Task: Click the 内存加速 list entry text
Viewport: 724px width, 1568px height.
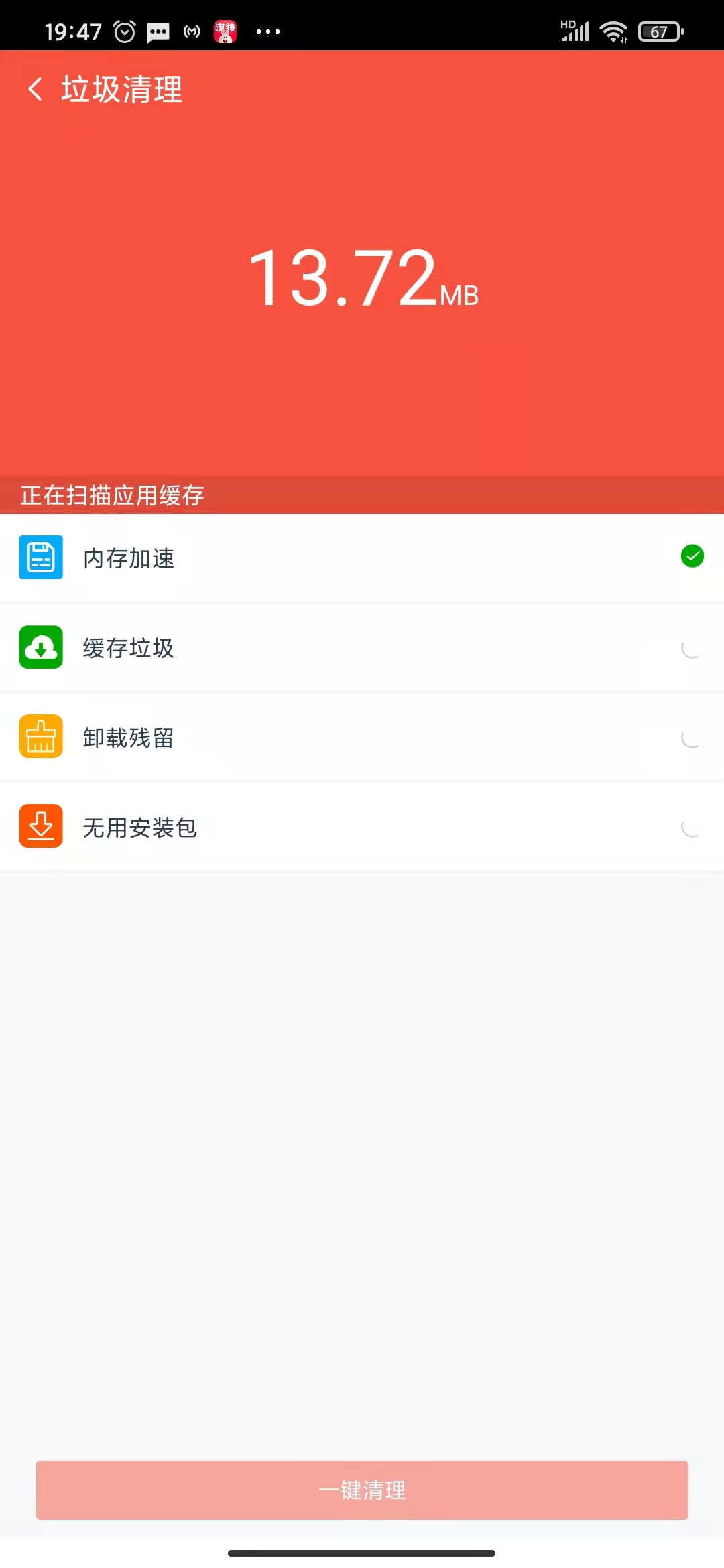Action: (x=129, y=558)
